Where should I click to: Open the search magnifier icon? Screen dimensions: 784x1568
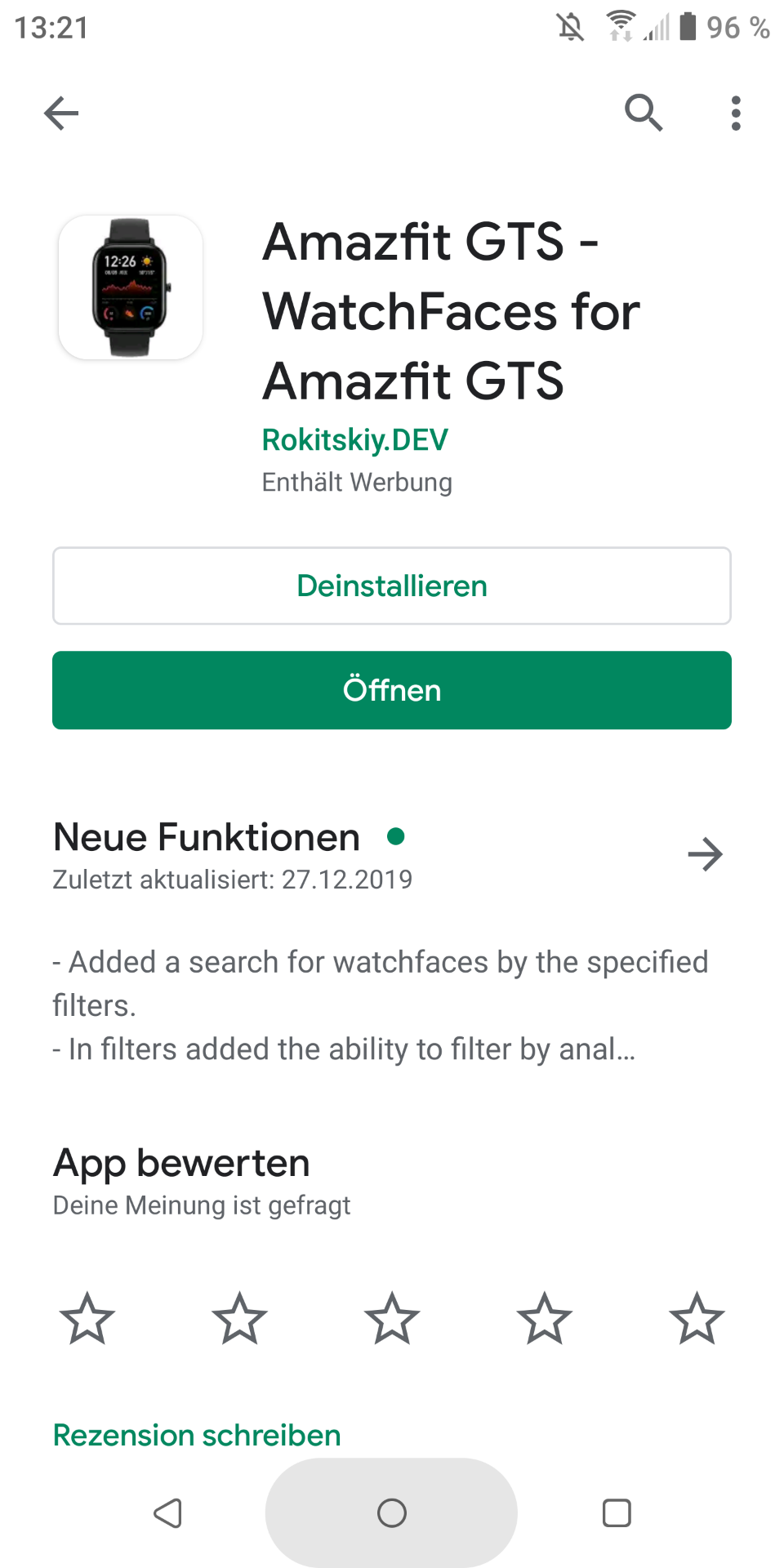pyautogui.click(x=644, y=113)
